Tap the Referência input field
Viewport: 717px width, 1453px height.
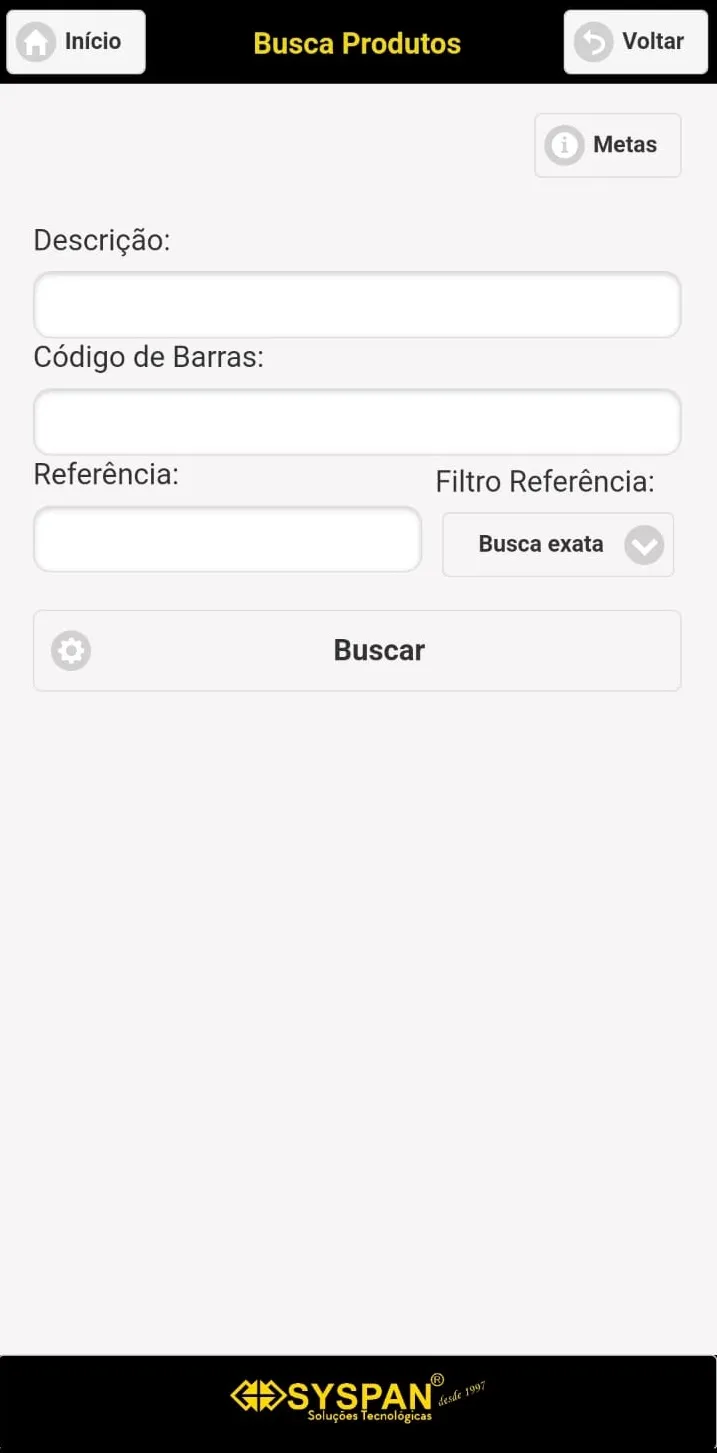pos(228,539)
